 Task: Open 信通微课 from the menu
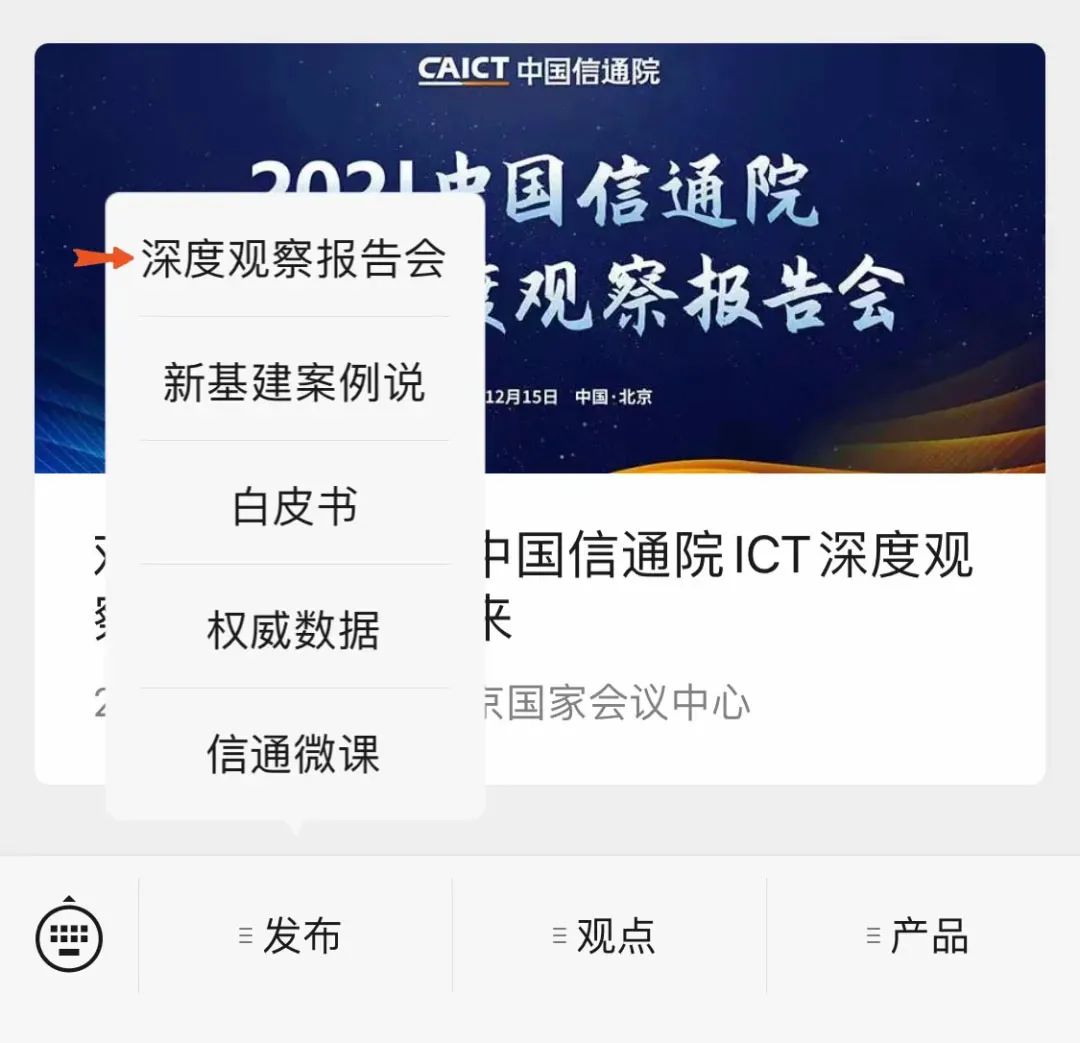click(294, 754)
